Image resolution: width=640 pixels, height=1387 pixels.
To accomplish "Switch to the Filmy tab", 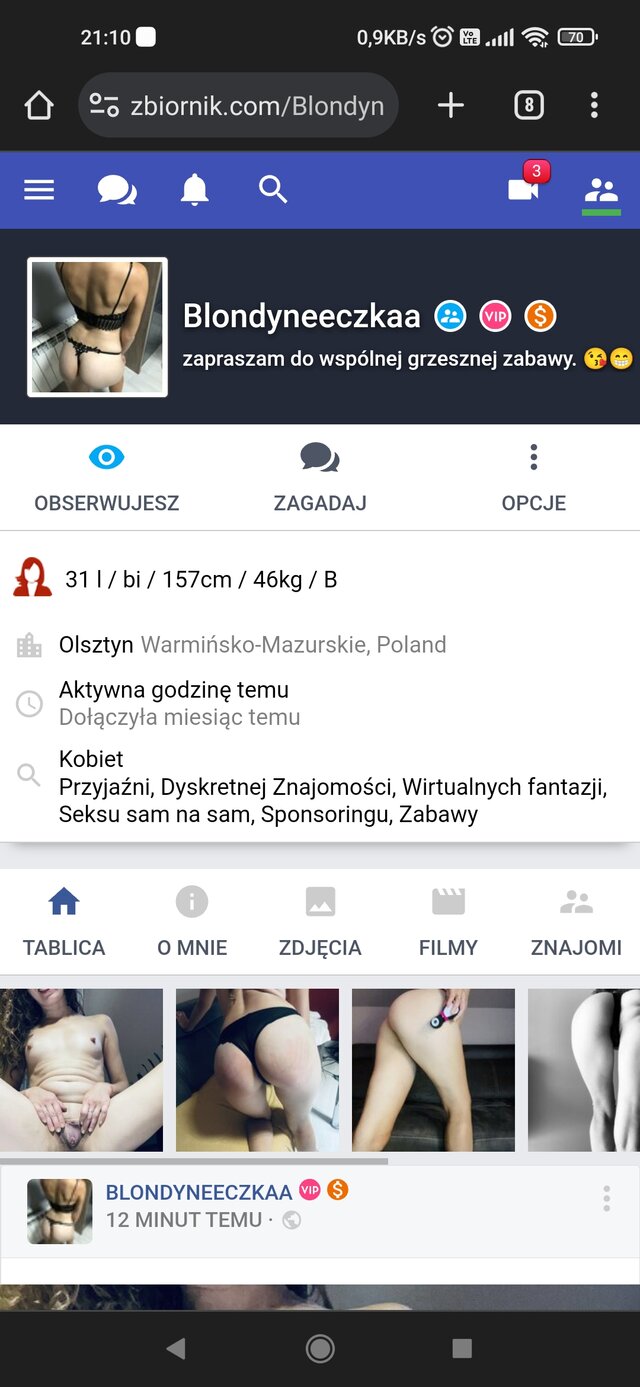I will [x=448, y=922].
